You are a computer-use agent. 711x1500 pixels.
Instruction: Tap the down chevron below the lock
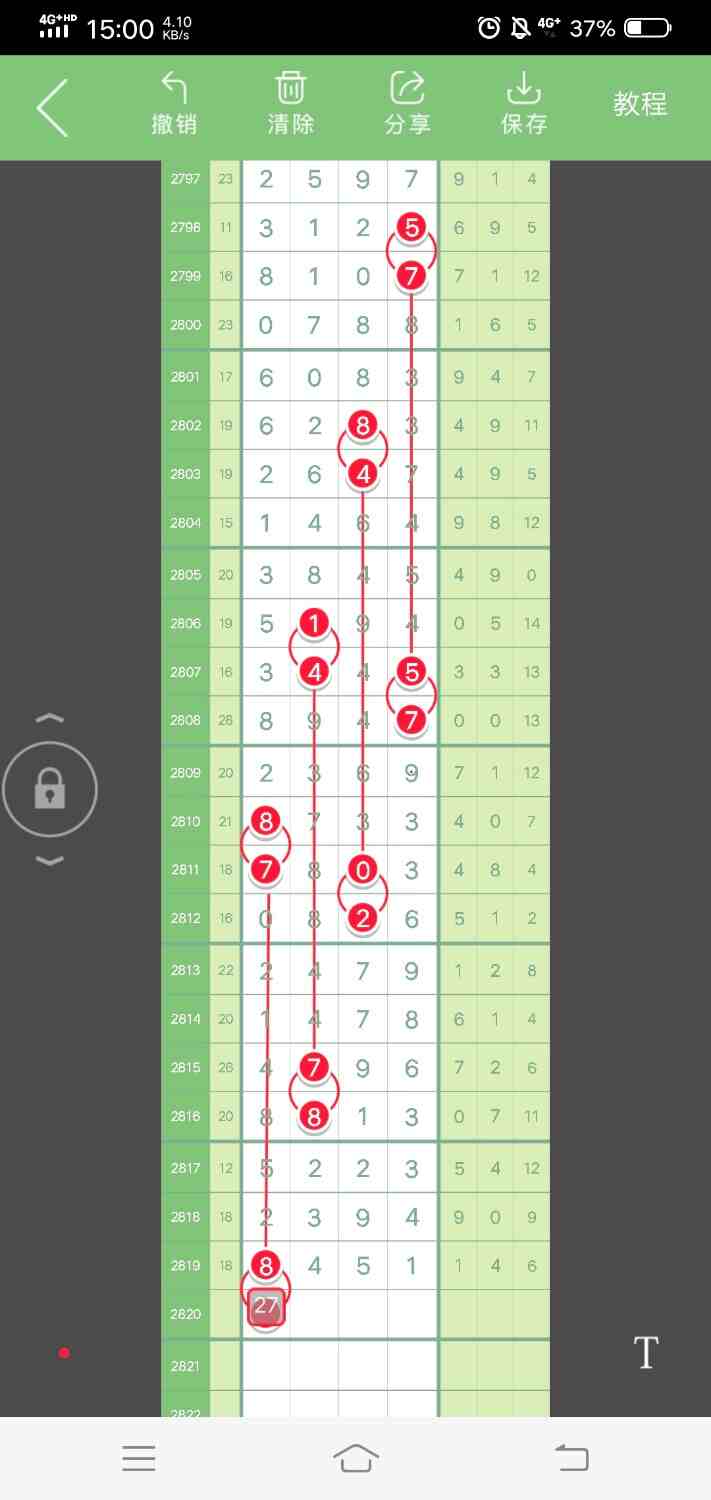point(50,861)
